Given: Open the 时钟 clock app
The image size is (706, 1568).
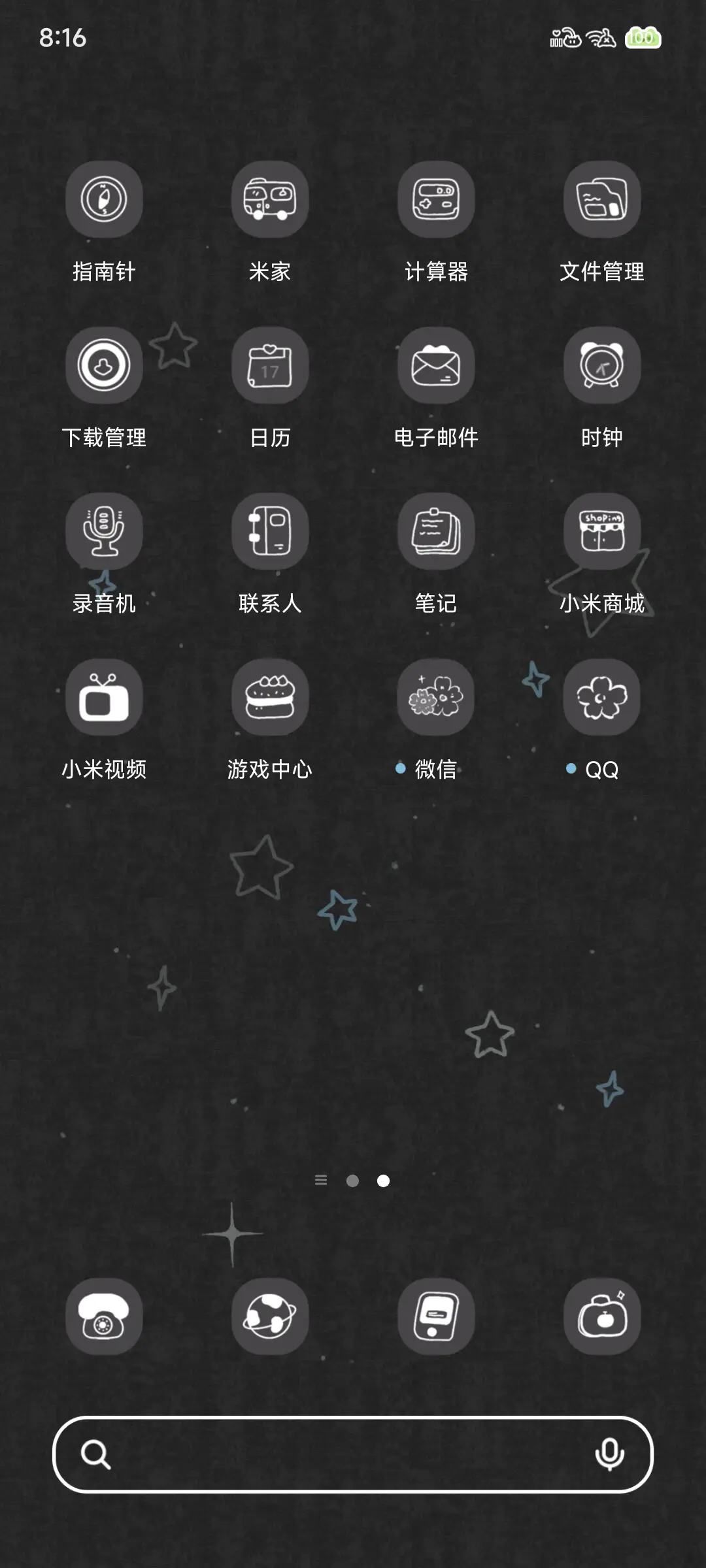Looking at the screenshot, I should click(601, 365).
